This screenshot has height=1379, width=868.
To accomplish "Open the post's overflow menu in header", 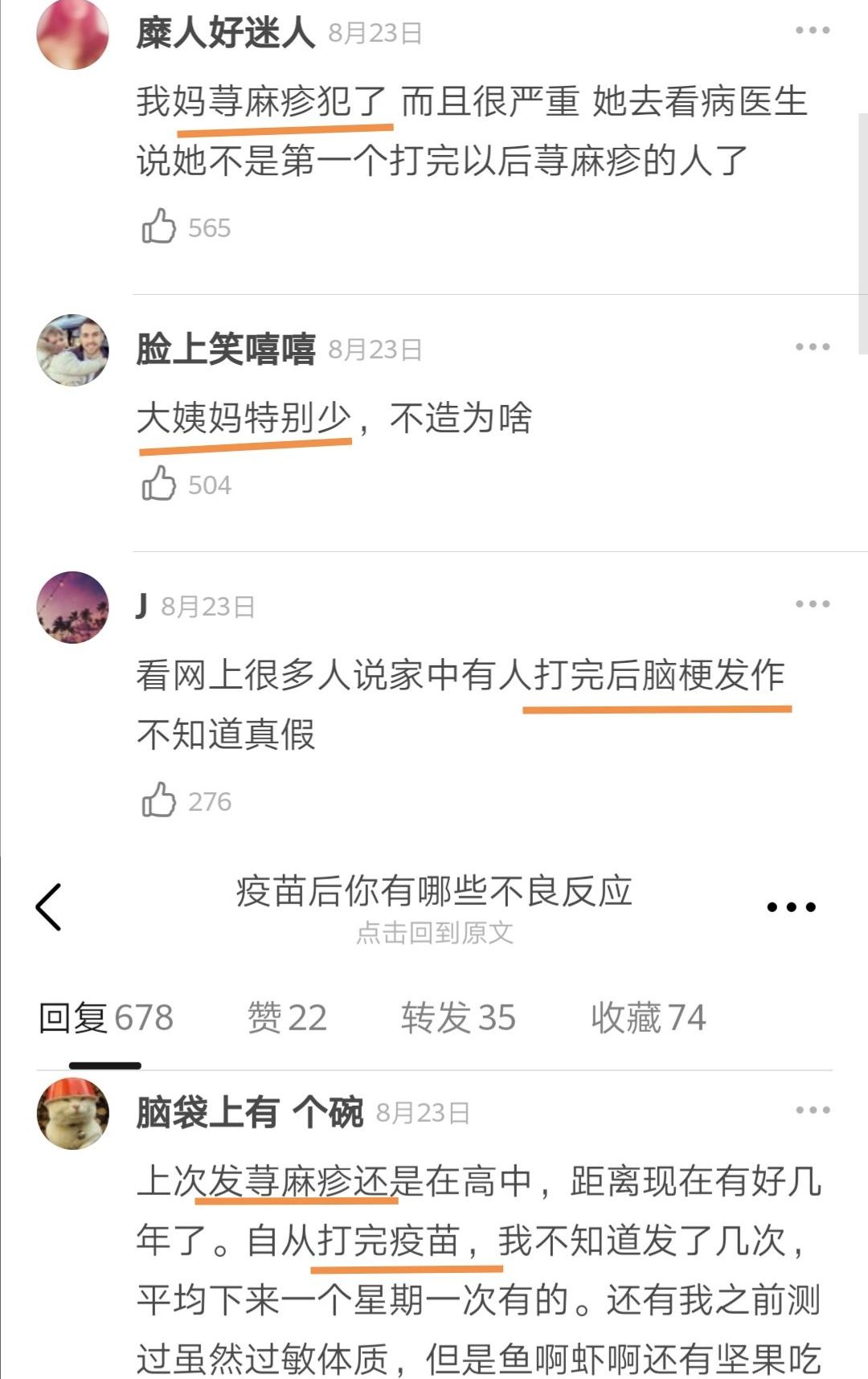I will 791,907.
